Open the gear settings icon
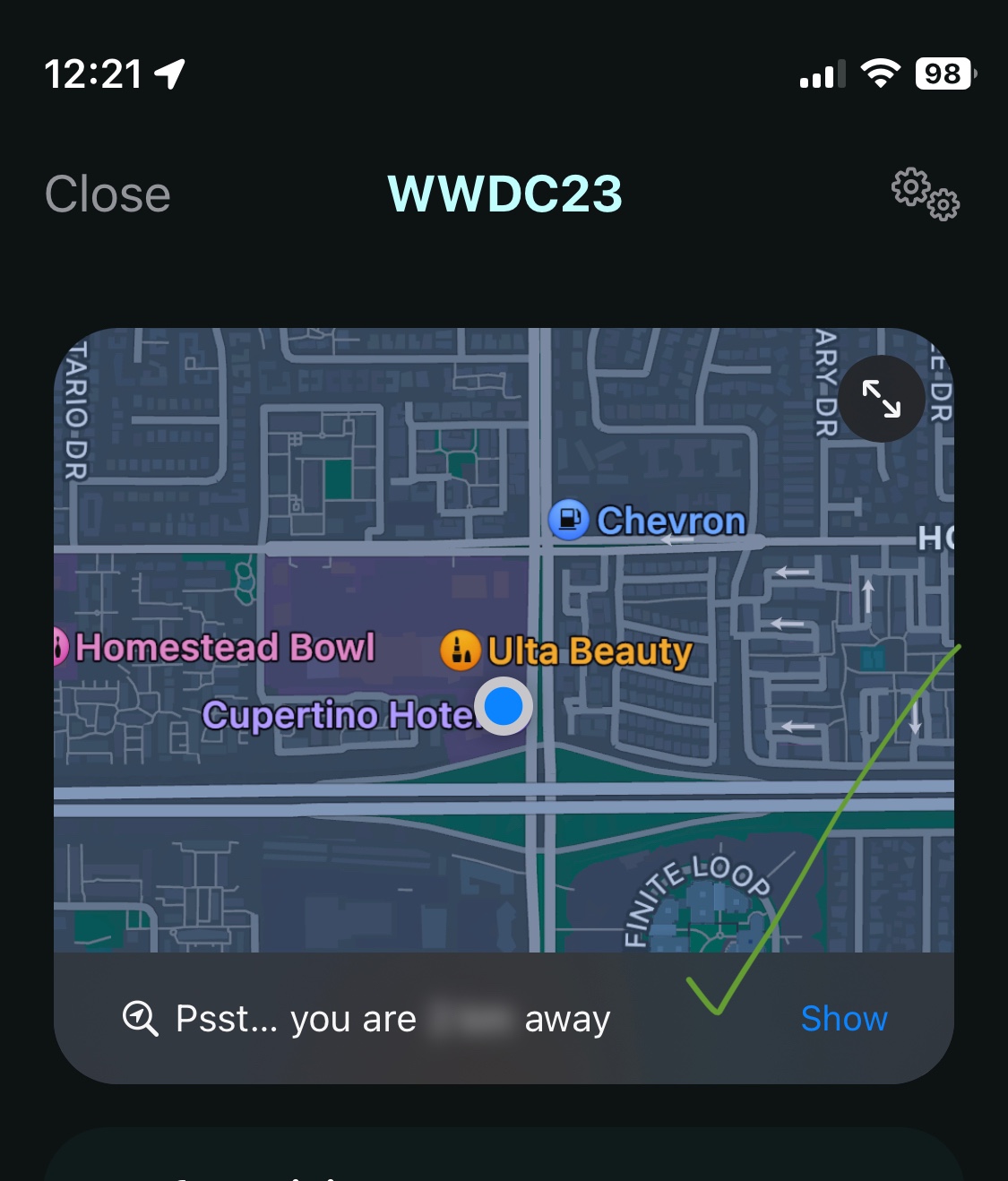 [x=925, y=194]
